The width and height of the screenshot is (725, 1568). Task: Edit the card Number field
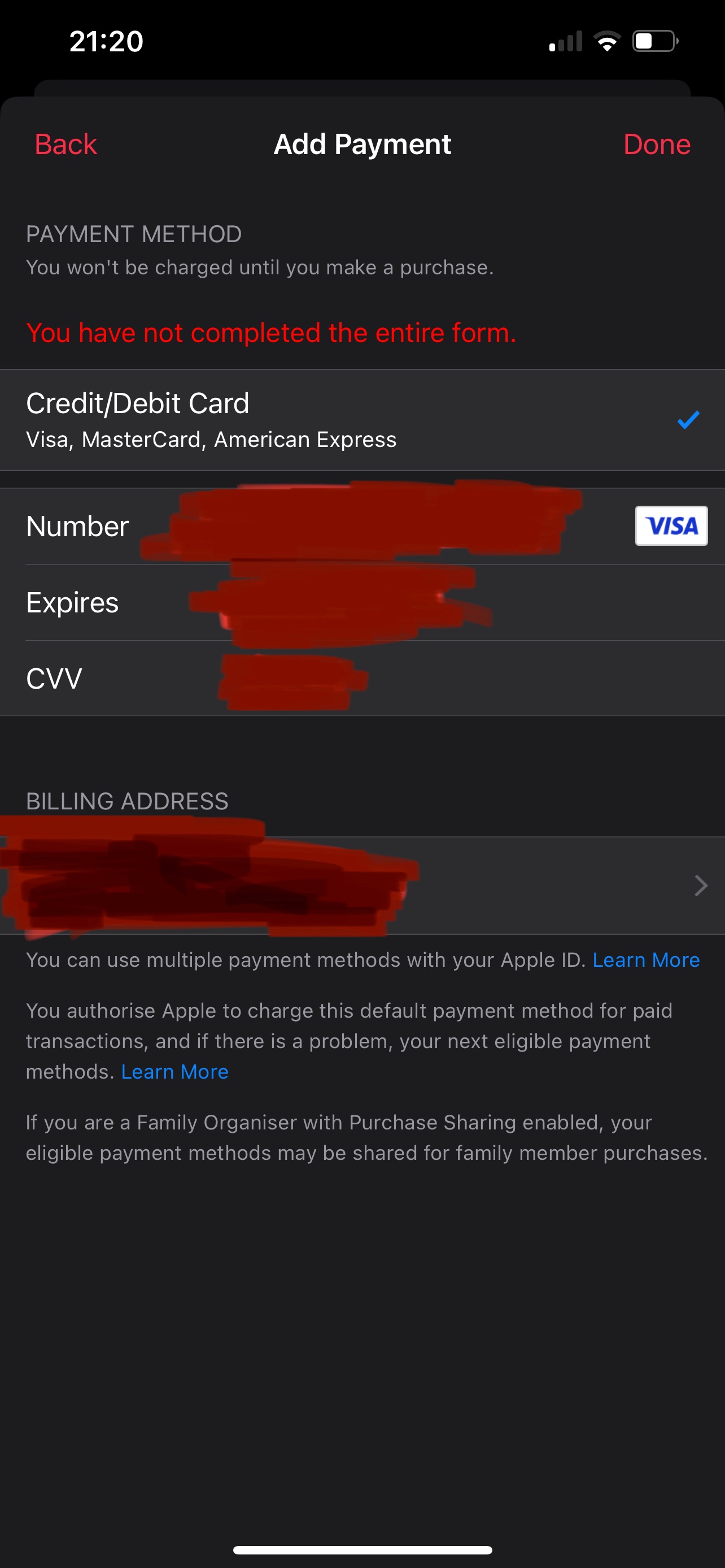[362, 526]
